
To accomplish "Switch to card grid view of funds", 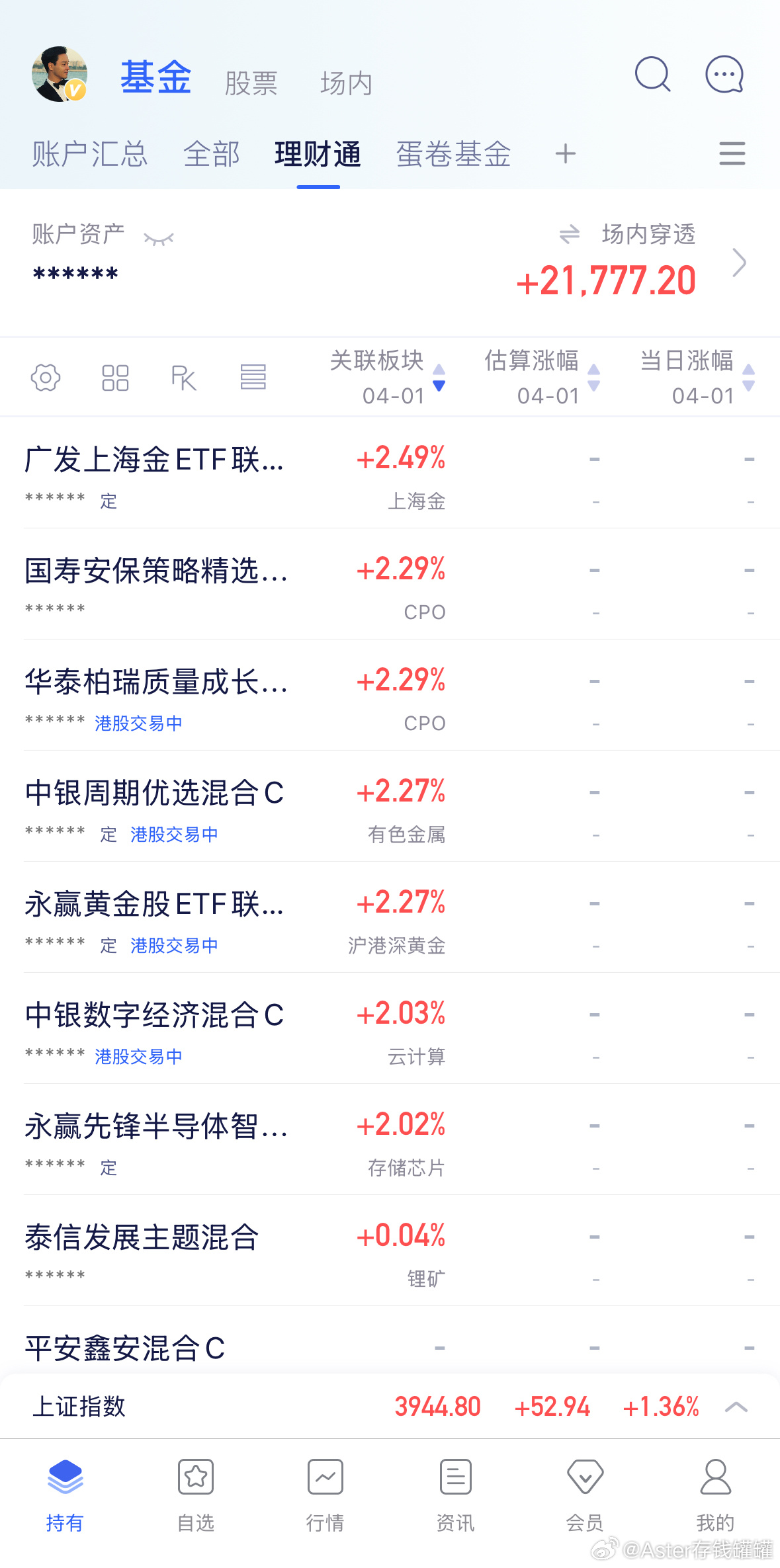I will point(114,377).
